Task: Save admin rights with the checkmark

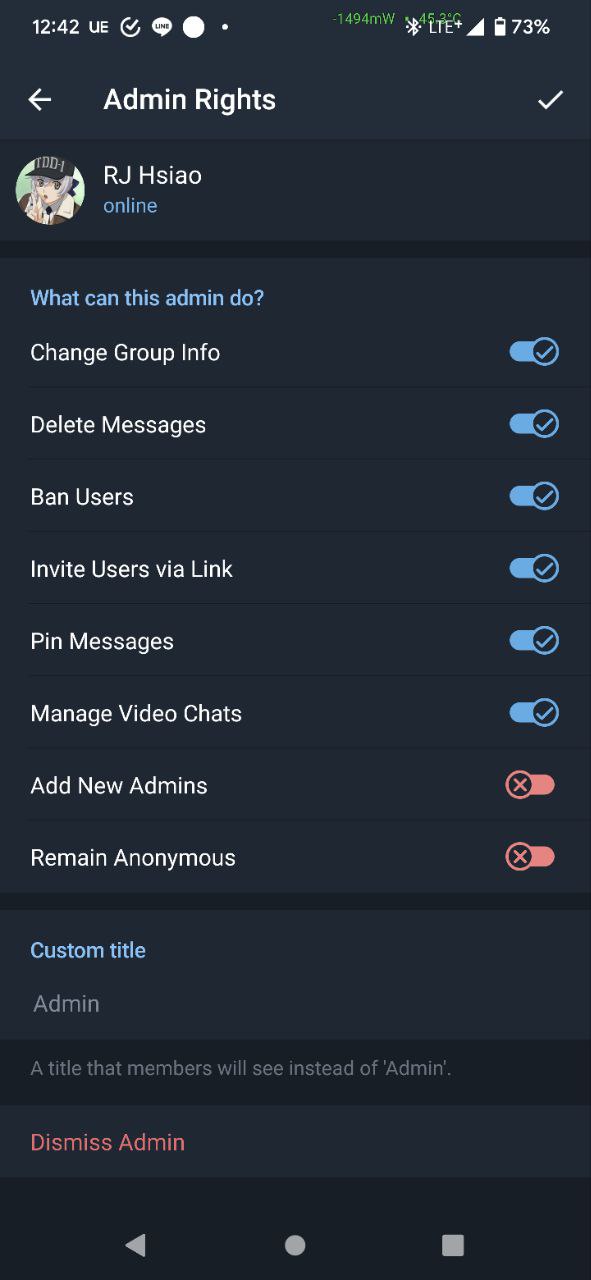Action: 550,99
